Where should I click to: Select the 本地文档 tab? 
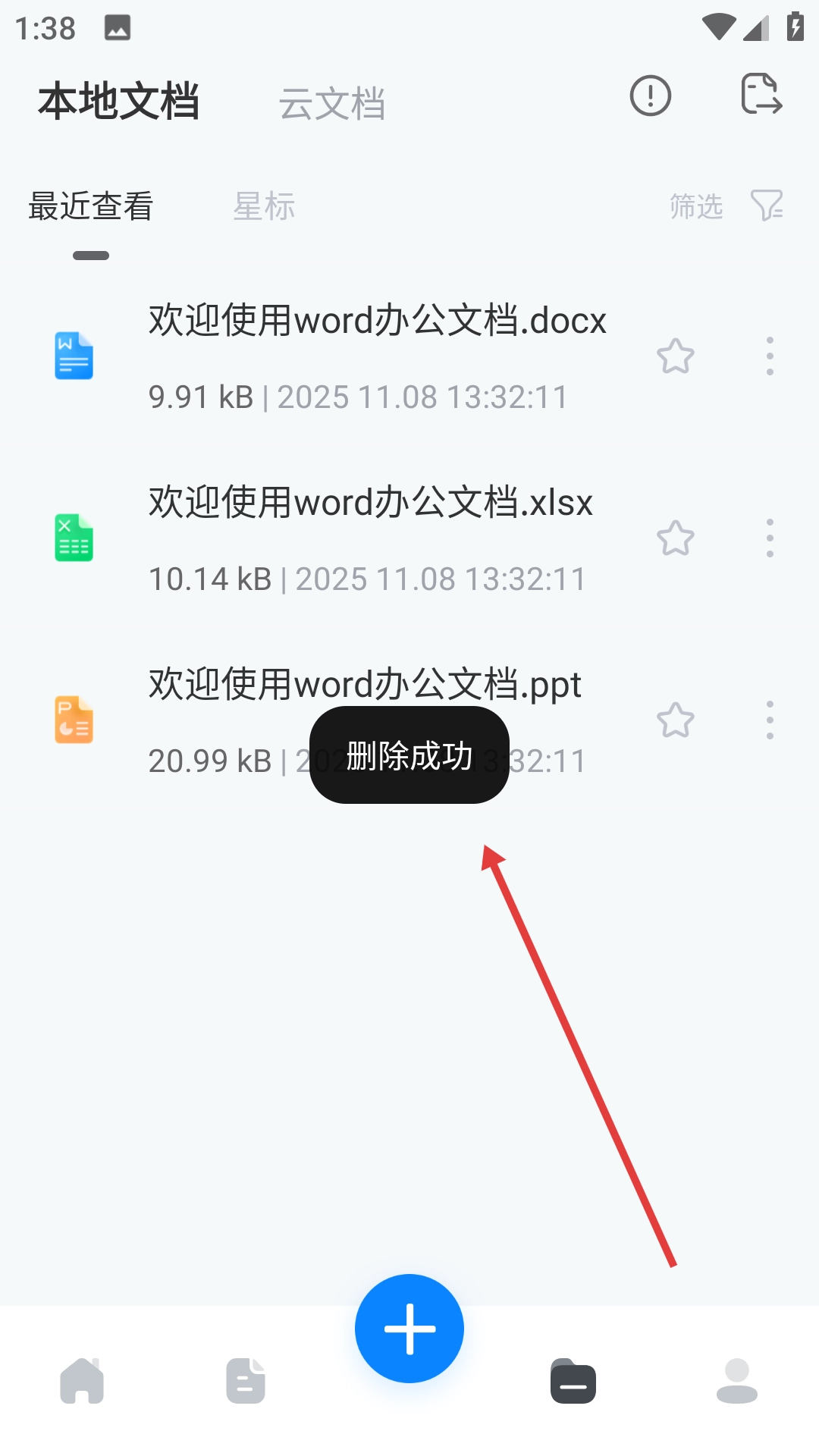coord(119,102)
